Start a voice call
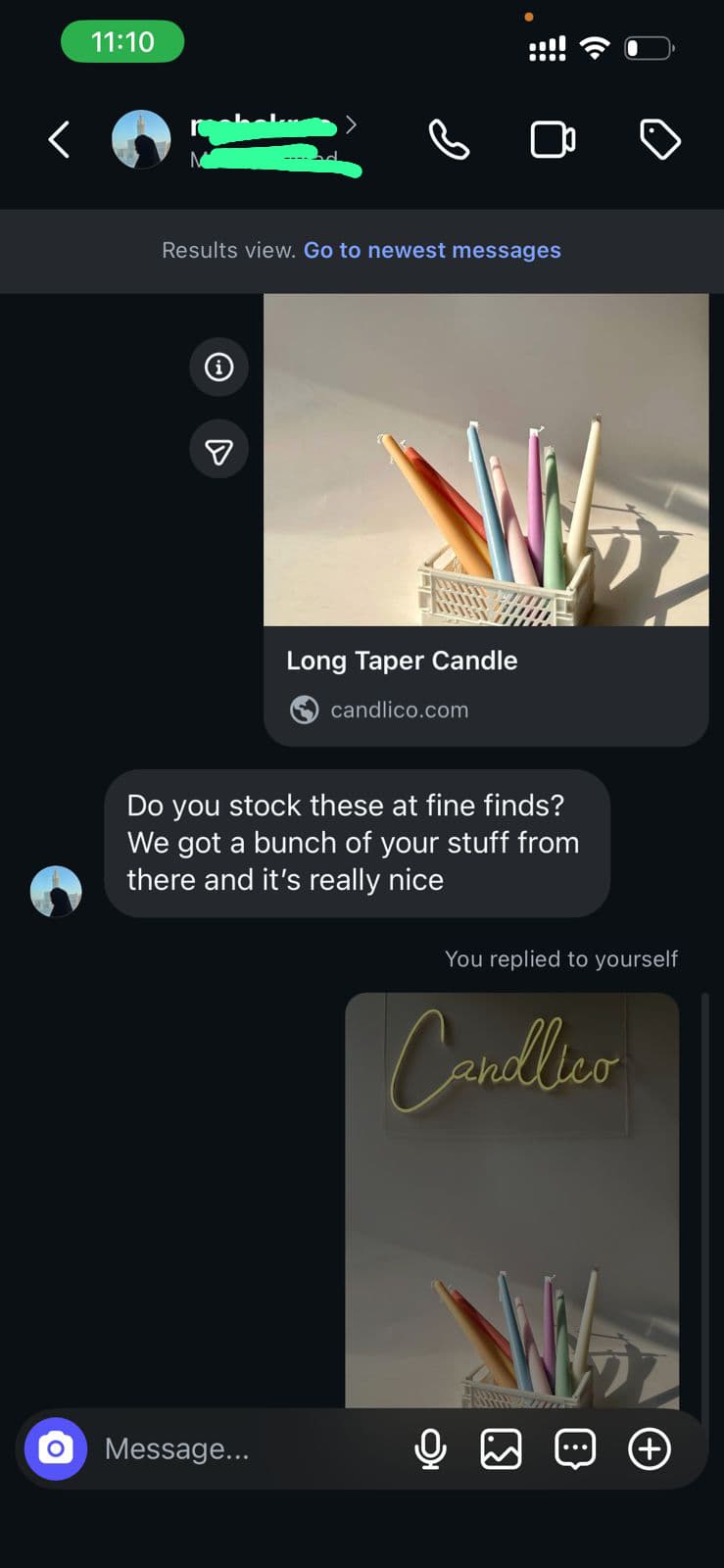This screenshot has width=724, height=1568. [x=449, y=139]
